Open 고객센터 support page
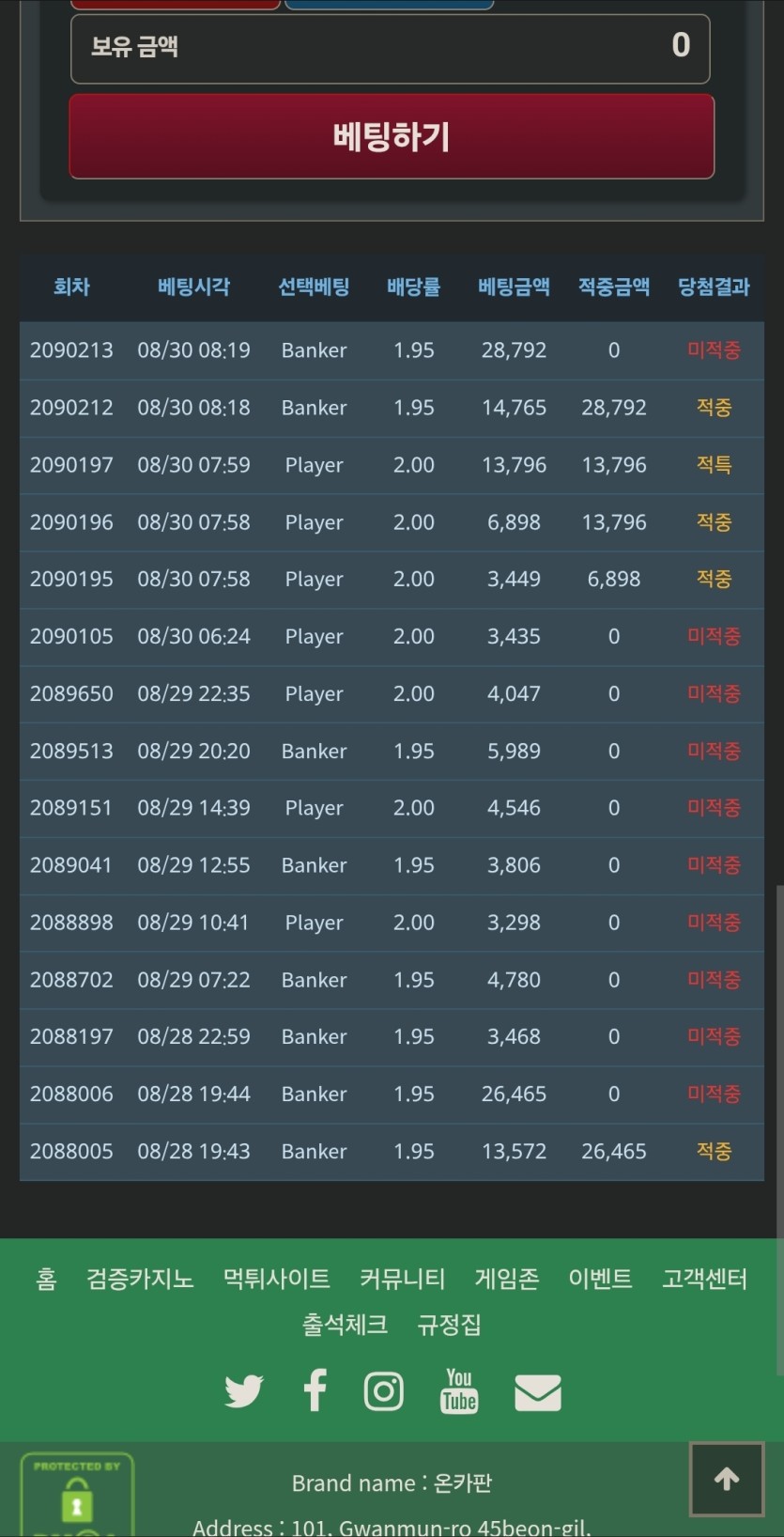Screen dimensions: 784x1537 click(x=704, y=1279)
